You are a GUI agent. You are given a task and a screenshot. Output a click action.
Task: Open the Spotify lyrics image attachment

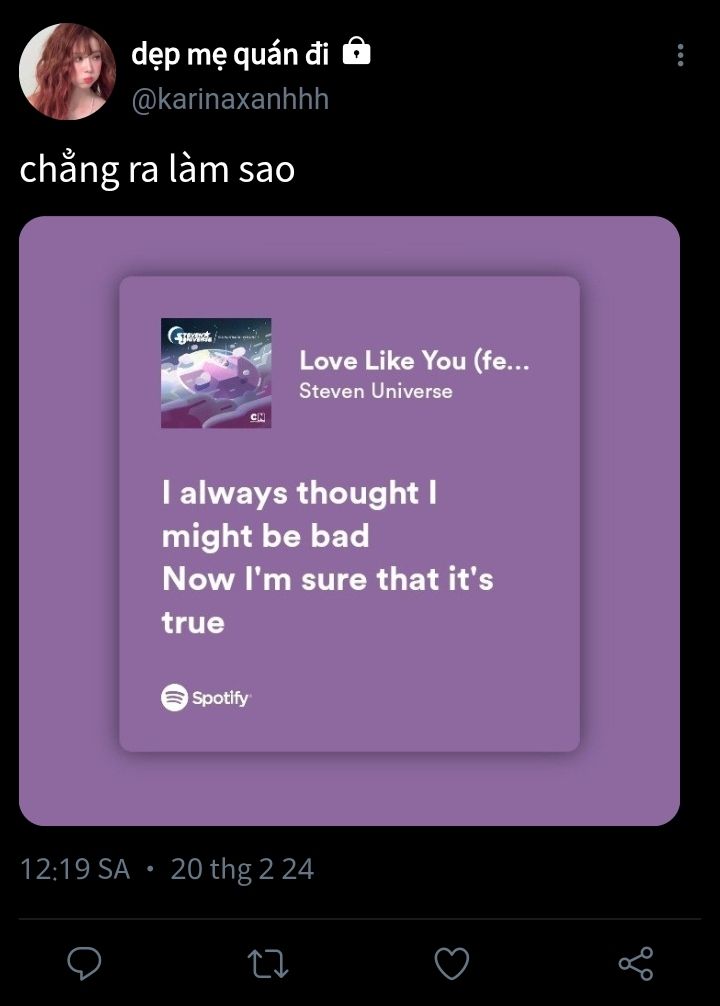(349, 520)
